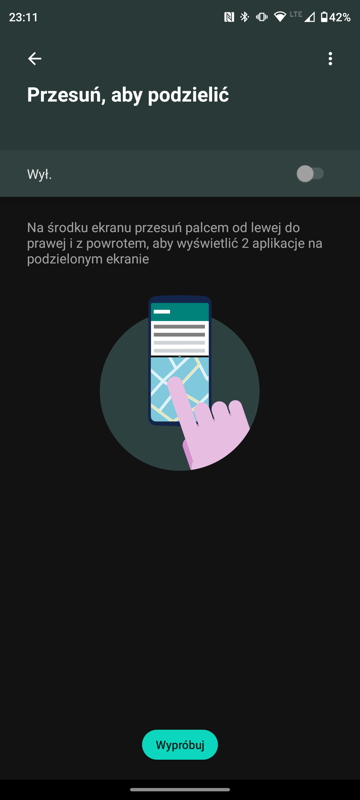
Task: Open the three-dot overflow menu
Action: point(330,59)
